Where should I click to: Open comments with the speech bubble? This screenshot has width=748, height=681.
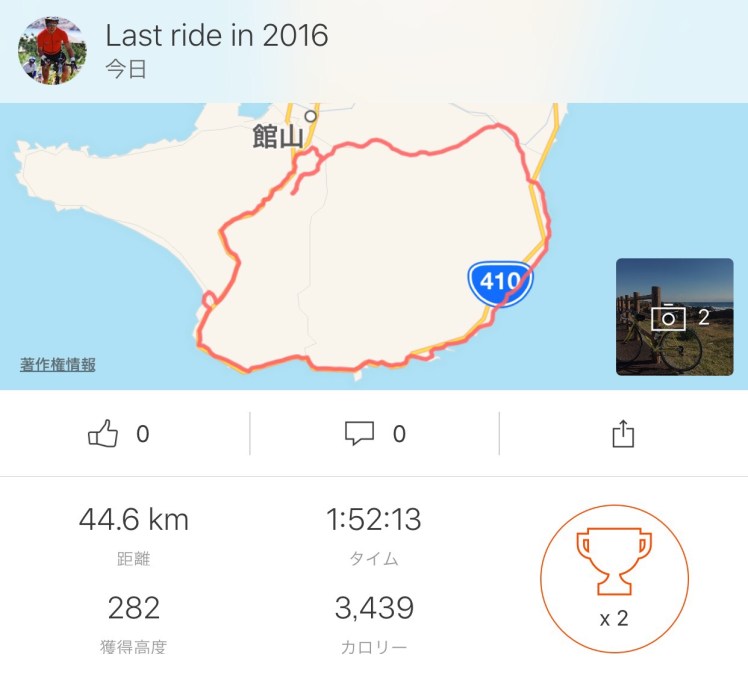(359, 434)
